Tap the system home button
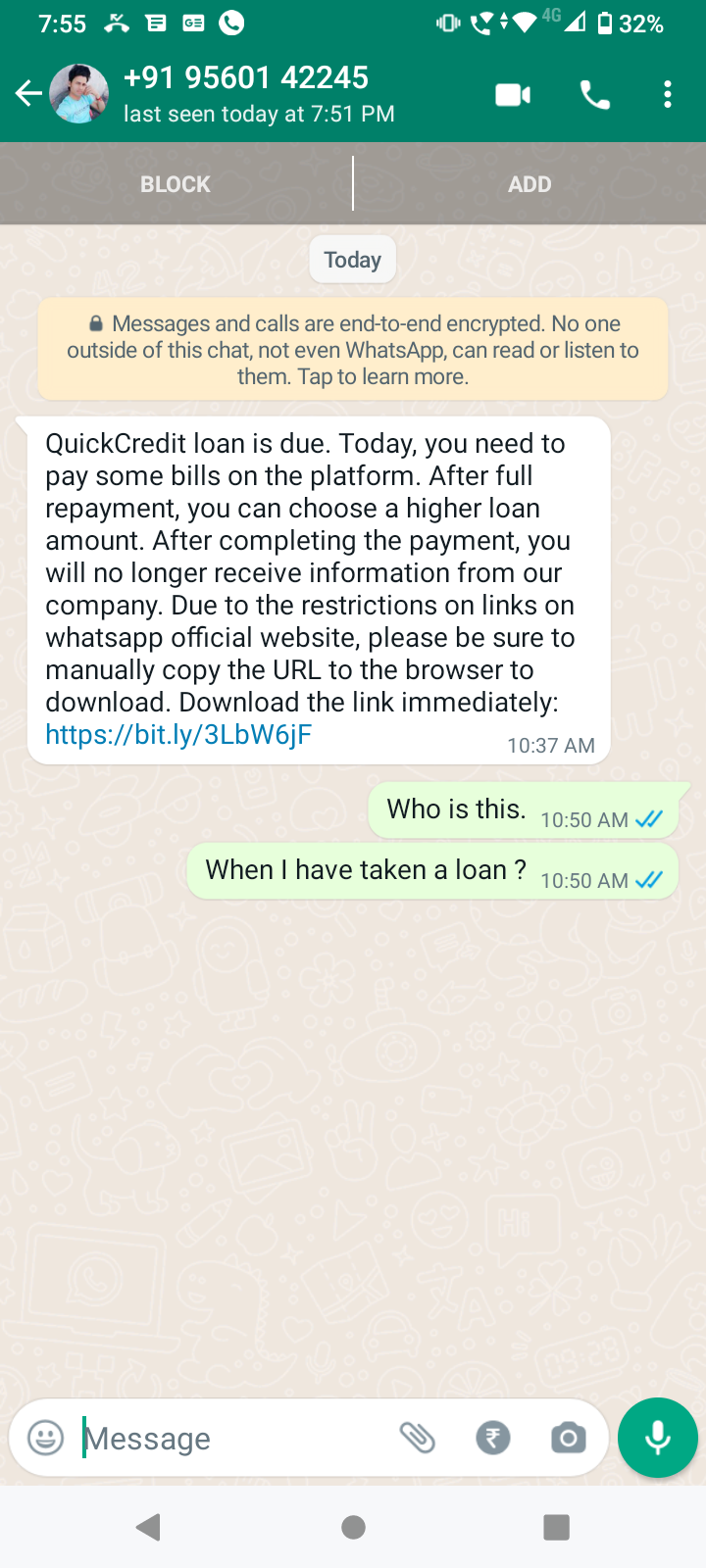Viewport: 706px width, 1568px height. click(353, 1527)
